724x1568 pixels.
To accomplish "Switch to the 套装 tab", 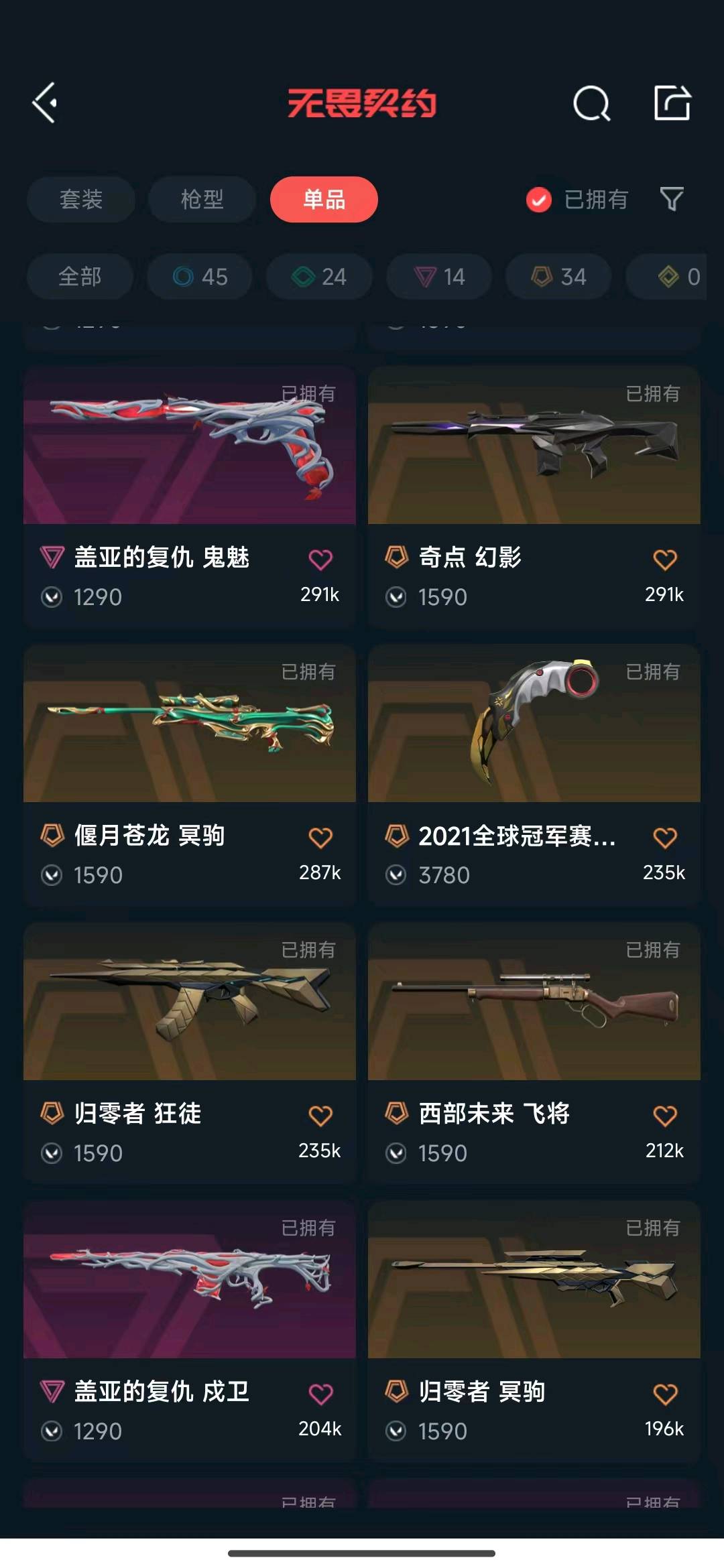I will point(81,199).
